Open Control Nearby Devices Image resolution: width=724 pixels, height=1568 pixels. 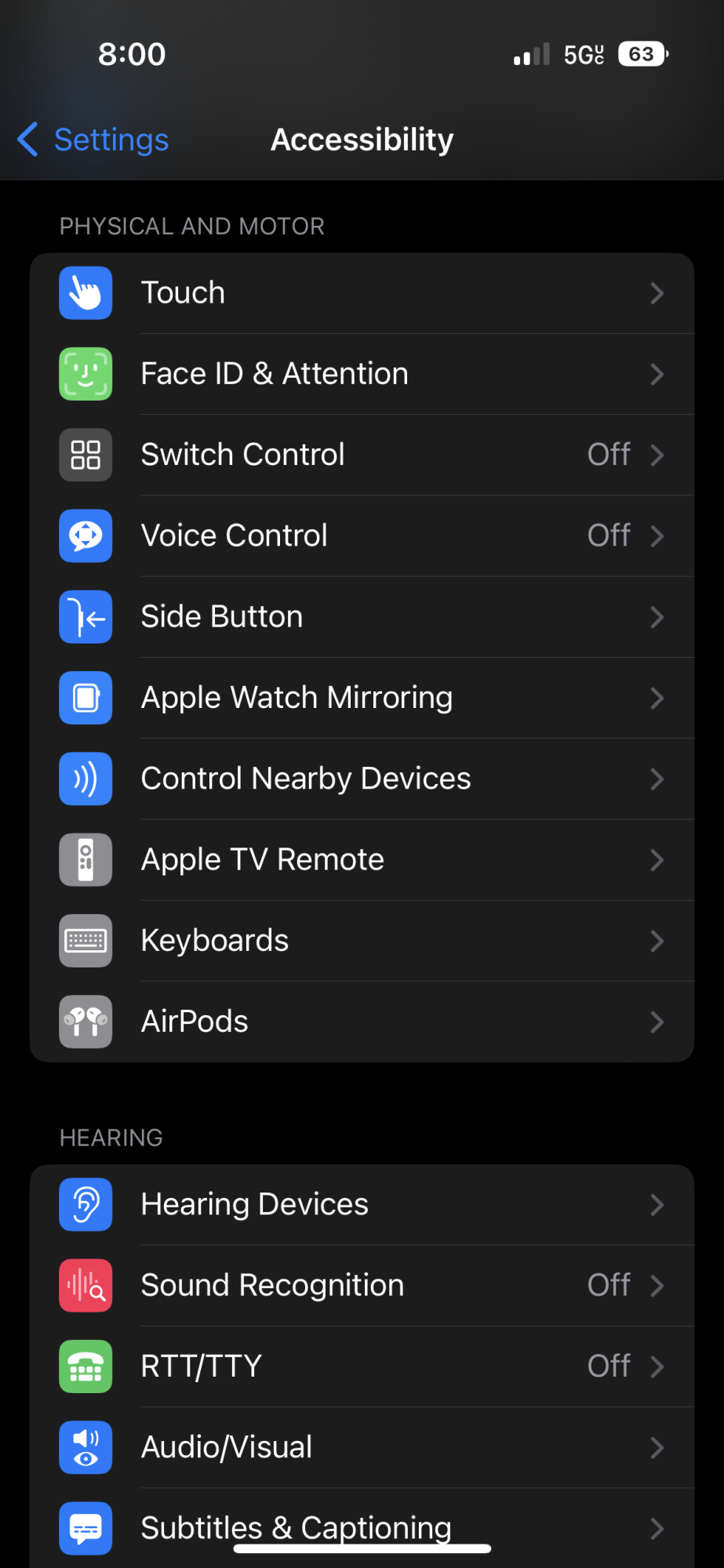361,779
